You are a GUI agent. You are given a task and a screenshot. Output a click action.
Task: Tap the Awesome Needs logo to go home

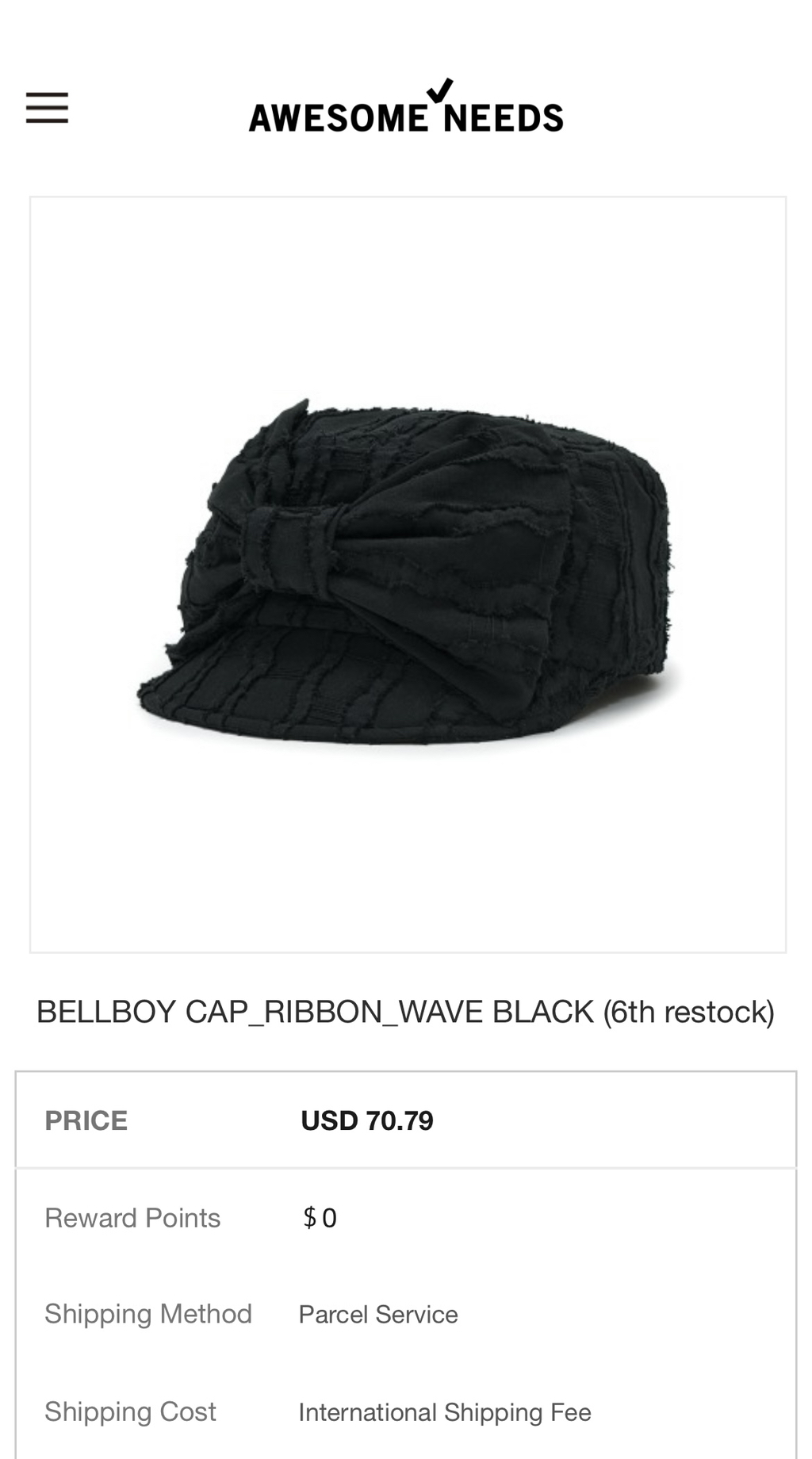pyautogui.click(x=406, y=105)
